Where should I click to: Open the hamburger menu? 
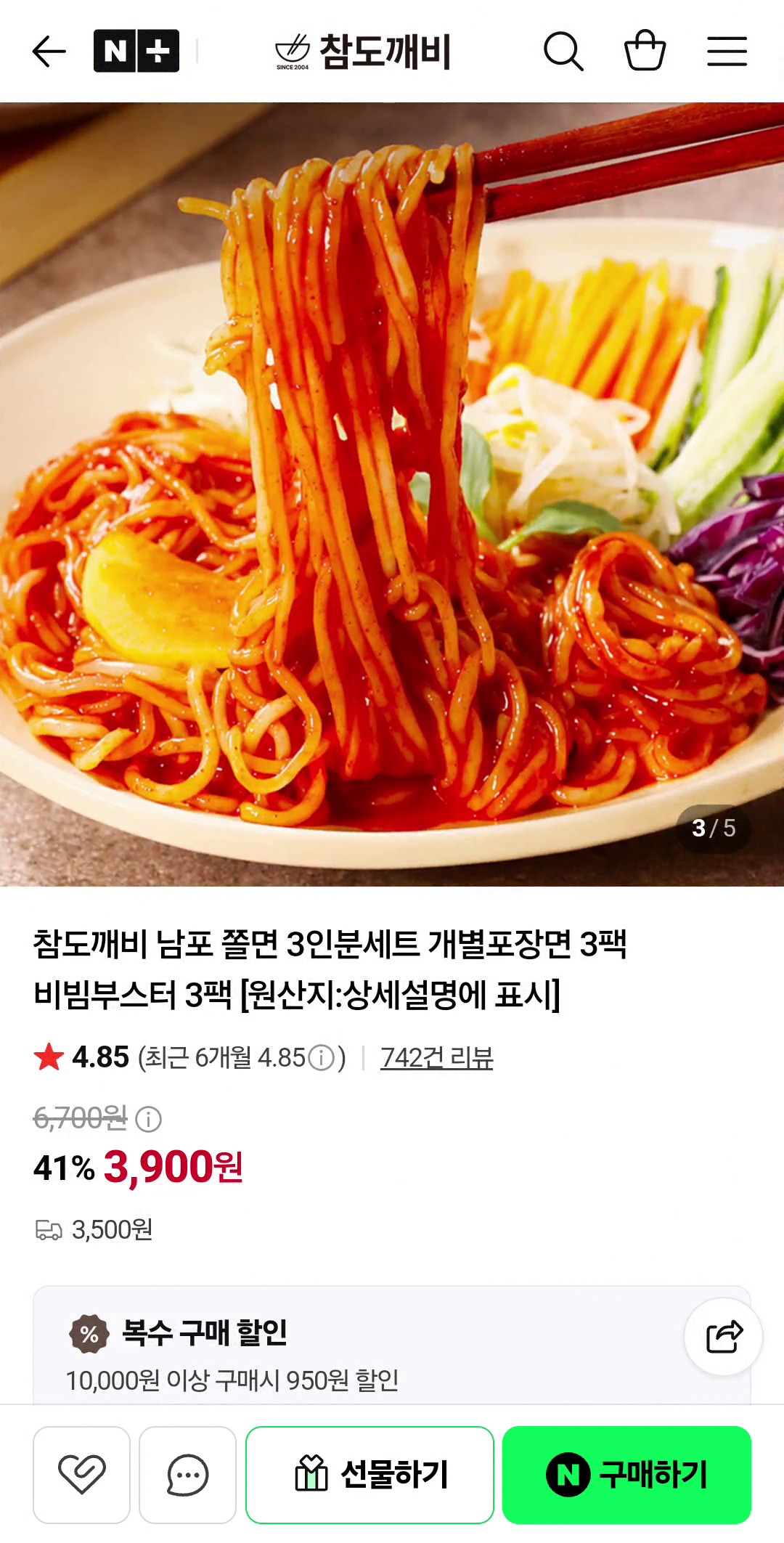click(727, 52)
